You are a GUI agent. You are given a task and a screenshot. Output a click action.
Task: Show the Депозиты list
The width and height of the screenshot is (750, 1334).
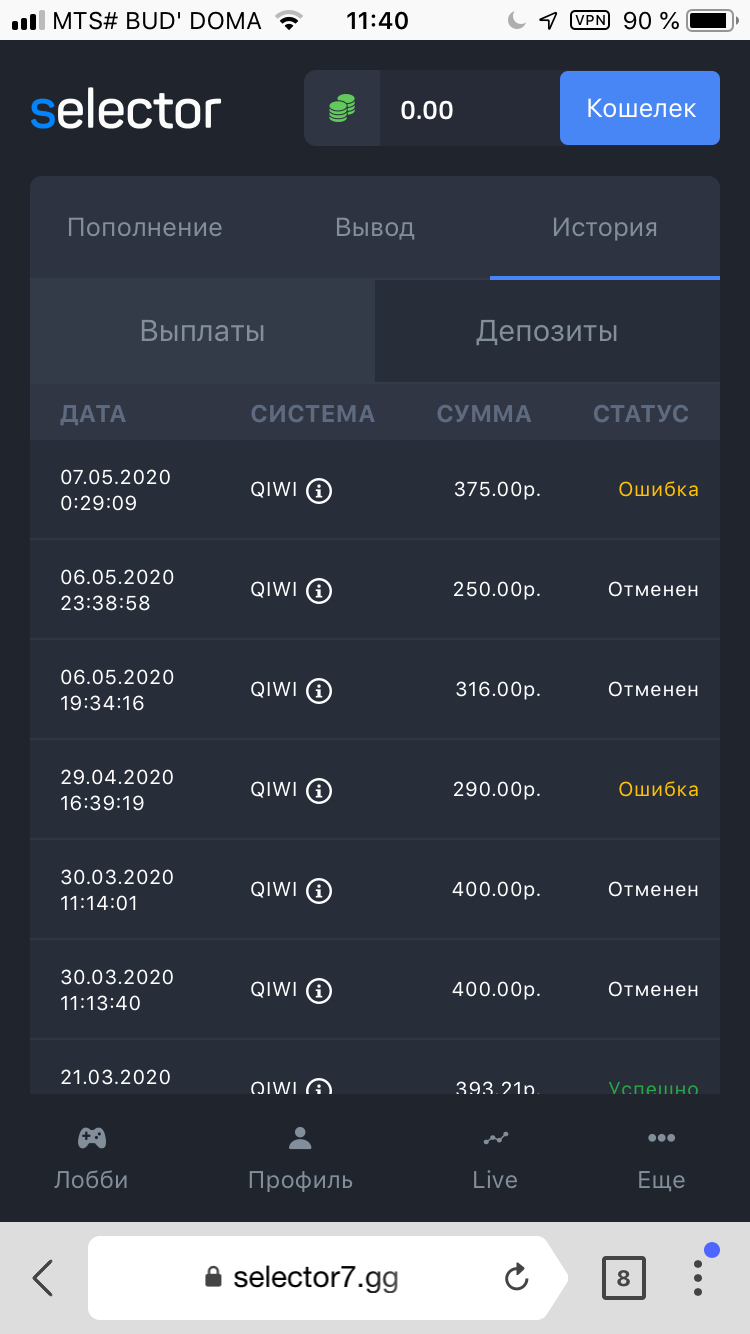547,331
